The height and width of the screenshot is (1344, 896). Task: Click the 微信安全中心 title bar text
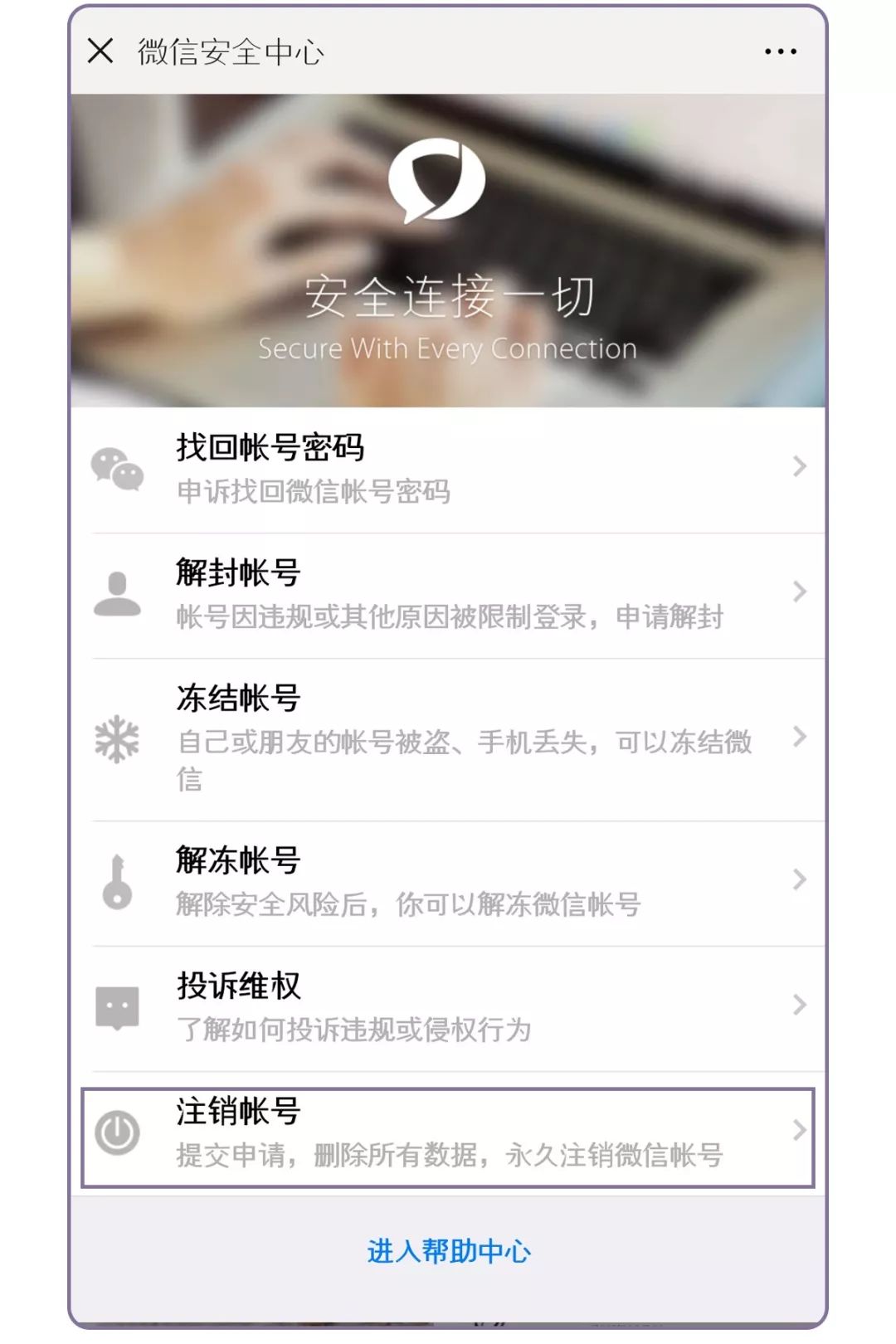click(x=229, y=51)
